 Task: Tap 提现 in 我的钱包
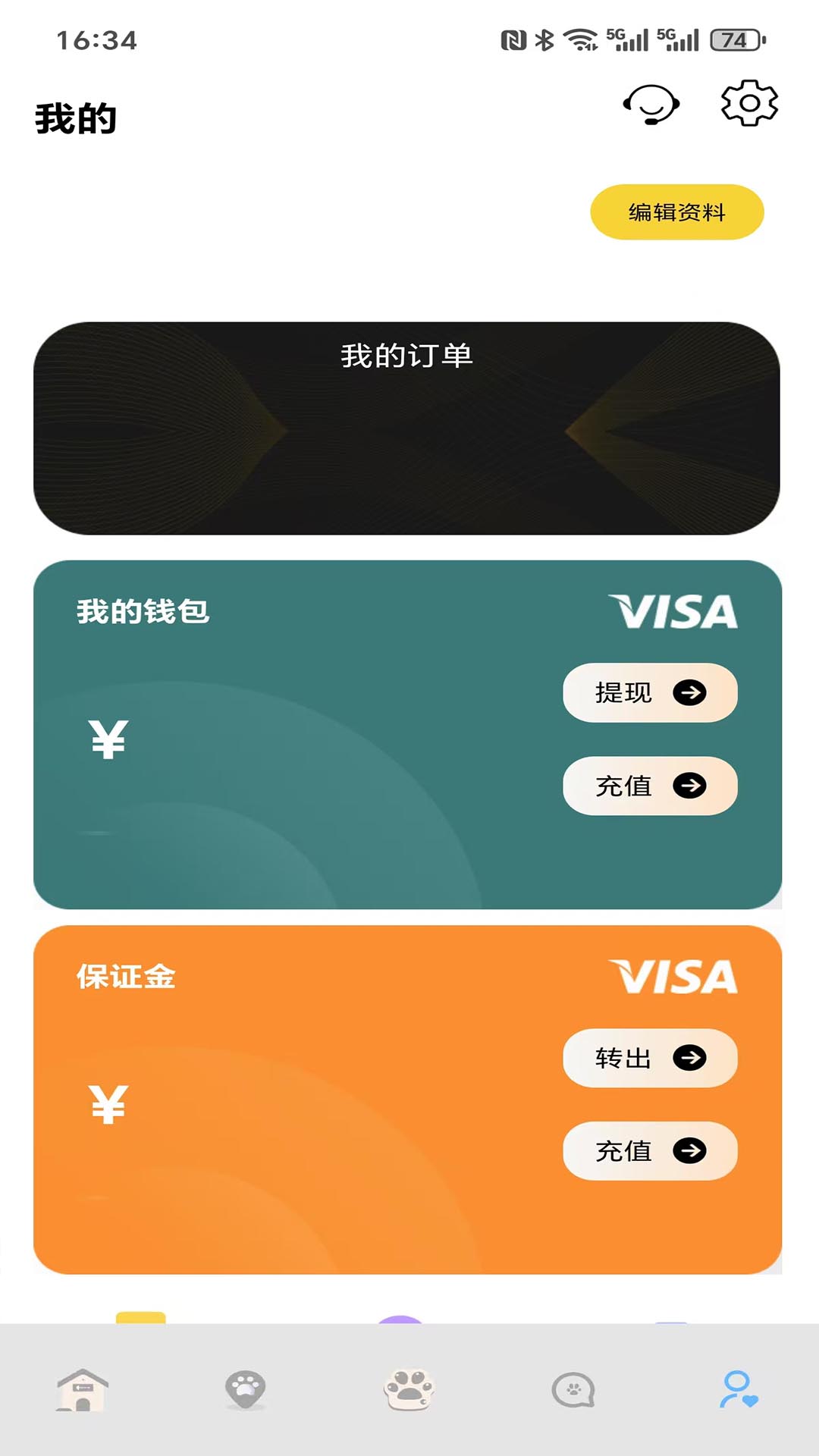coord(650,692)
